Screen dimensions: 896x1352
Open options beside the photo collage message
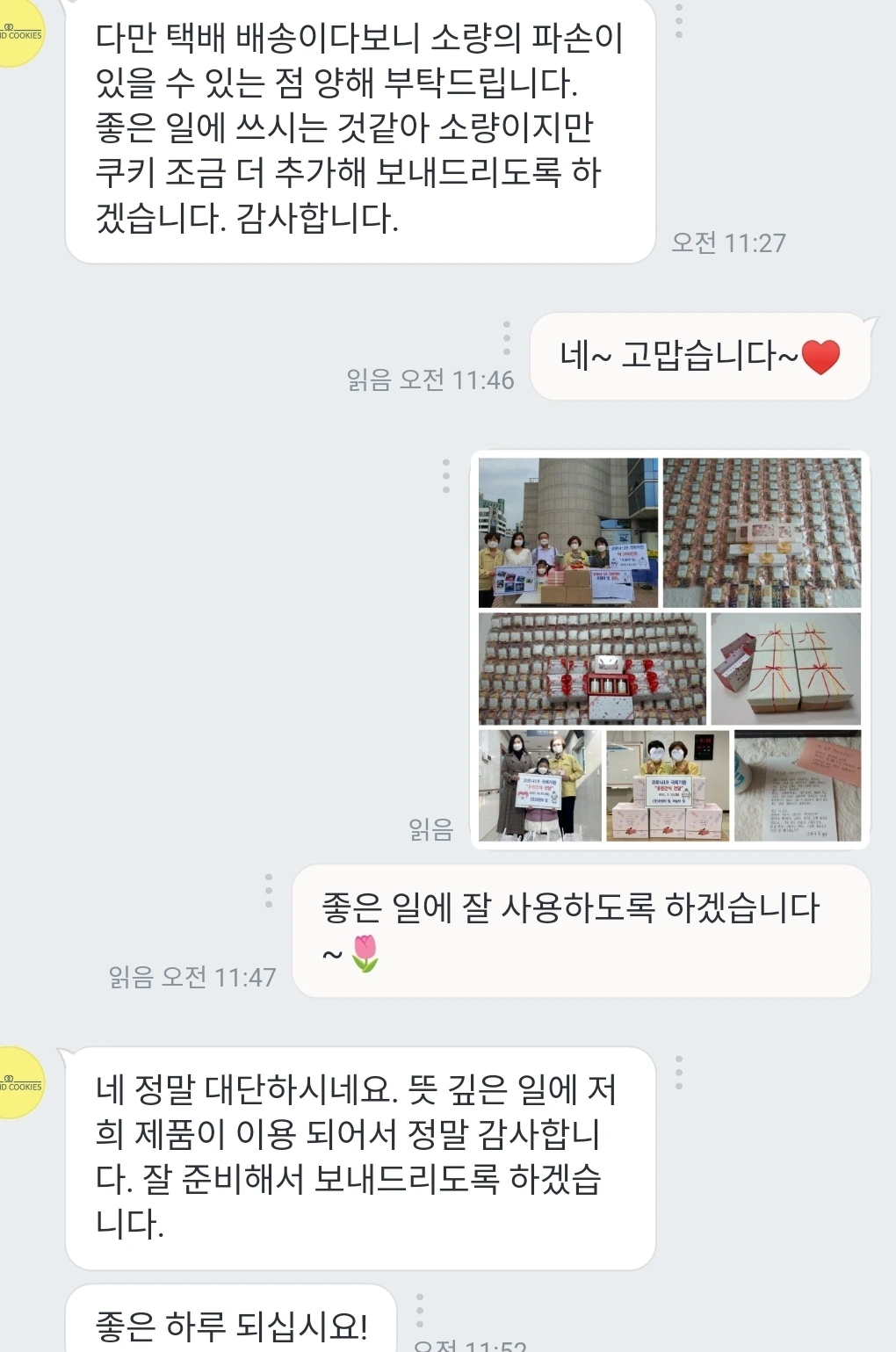(x=446, y=475)
